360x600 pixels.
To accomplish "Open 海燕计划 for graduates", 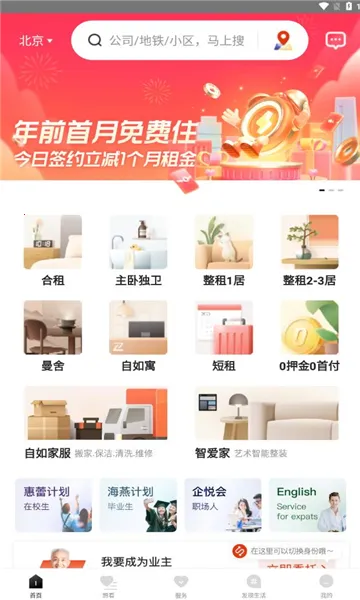I will coord(138,505).
